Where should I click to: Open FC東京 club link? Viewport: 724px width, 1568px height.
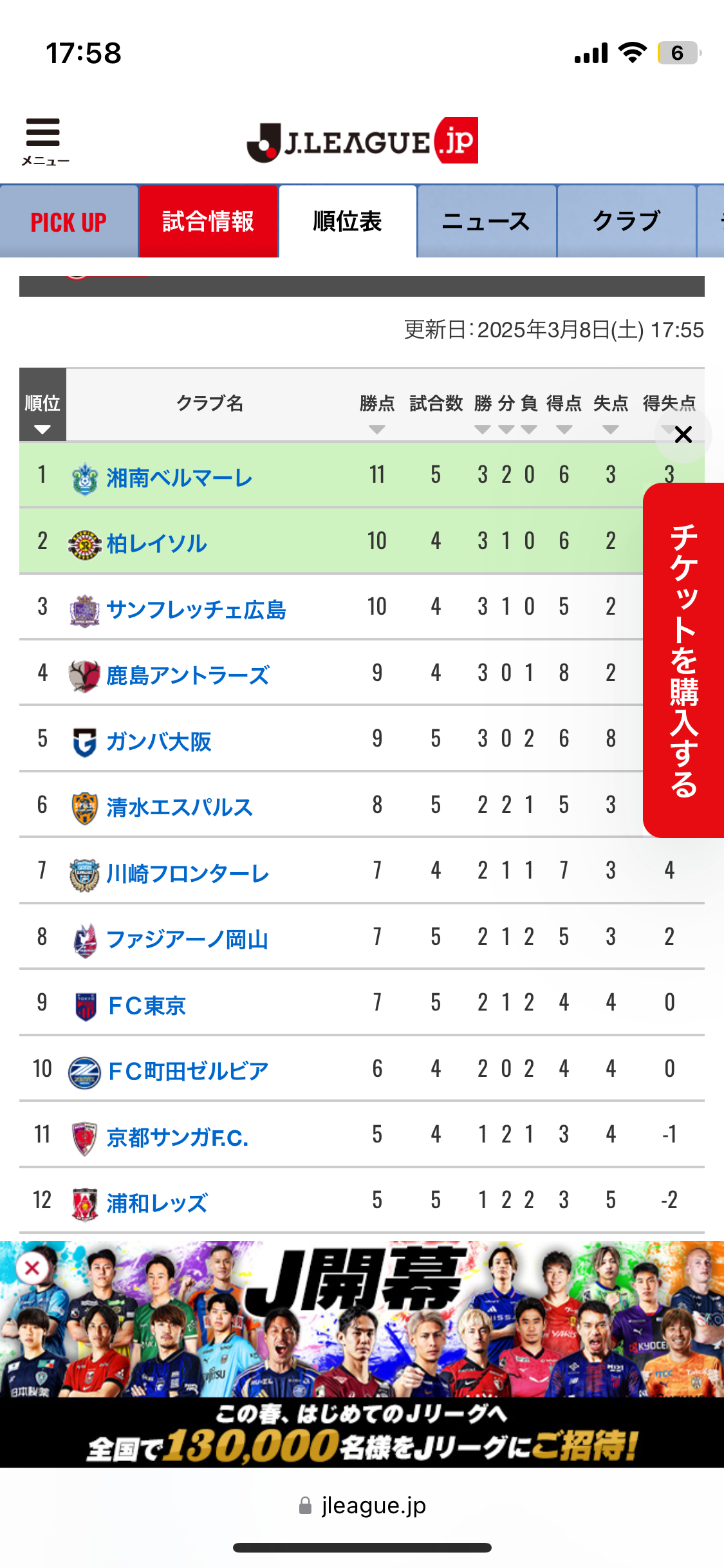point(147,1005)
